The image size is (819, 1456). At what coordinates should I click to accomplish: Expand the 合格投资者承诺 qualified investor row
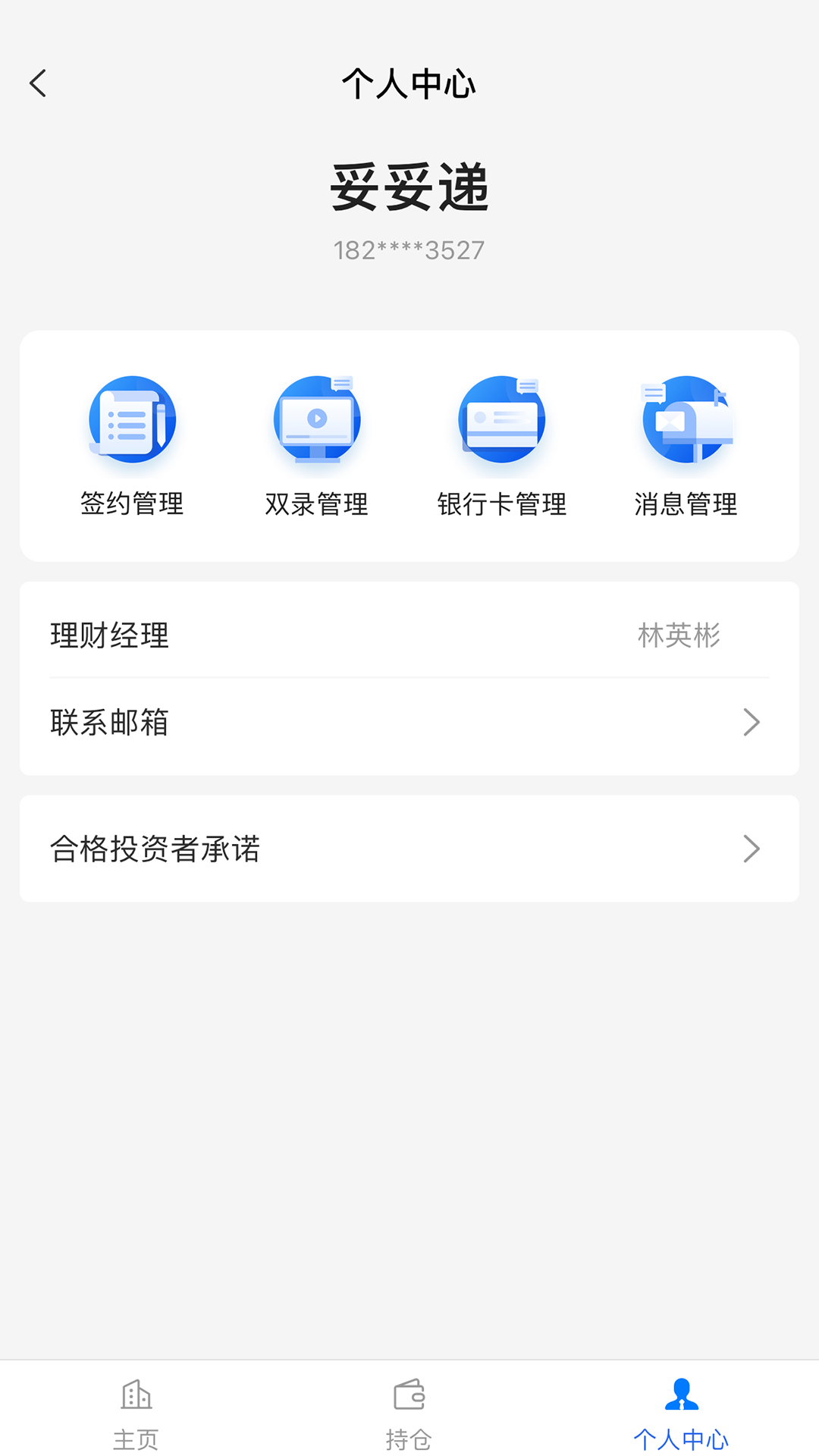tap(409, 849)
